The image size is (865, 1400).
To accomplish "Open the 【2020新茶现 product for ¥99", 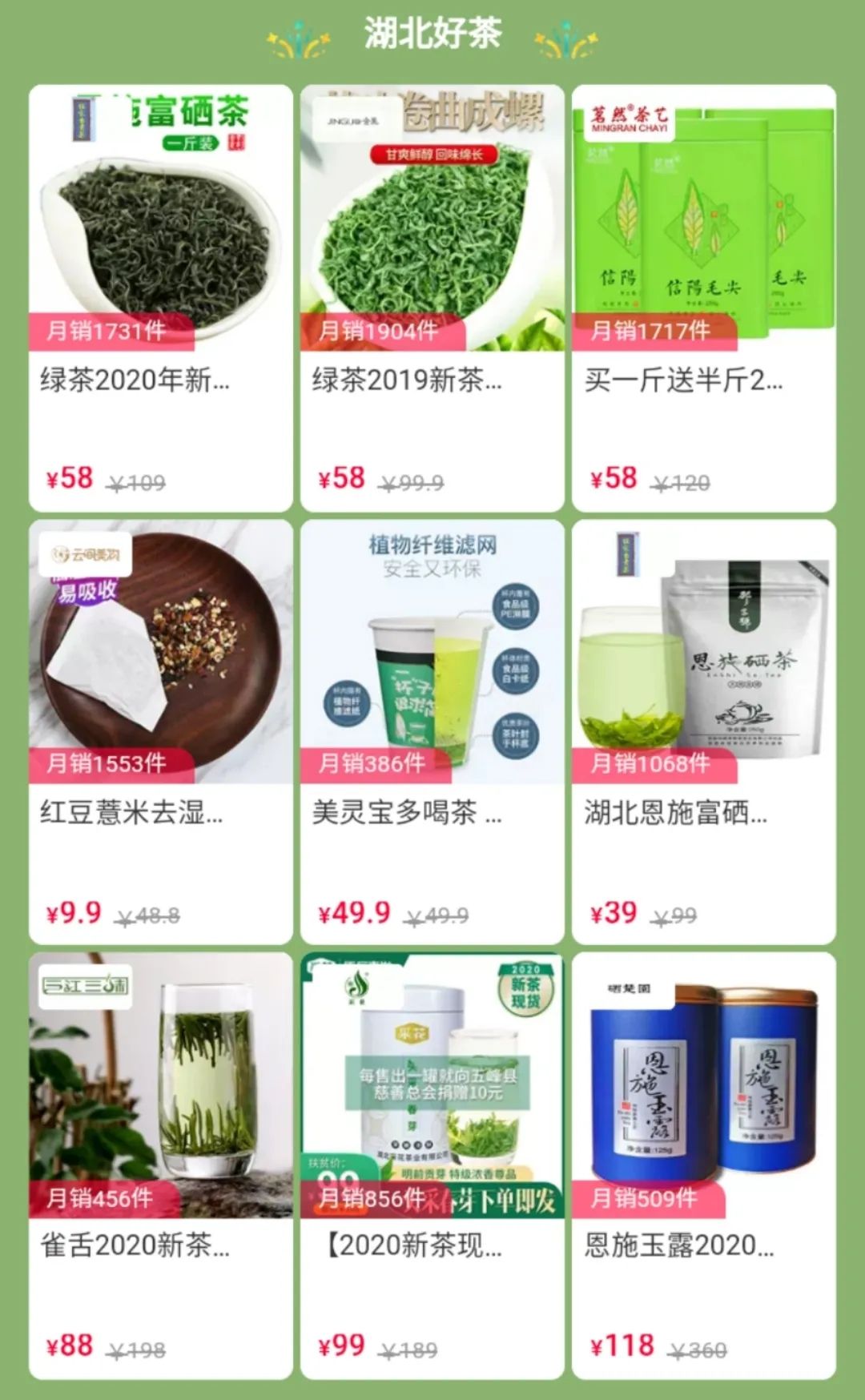I will [432, 1165].
